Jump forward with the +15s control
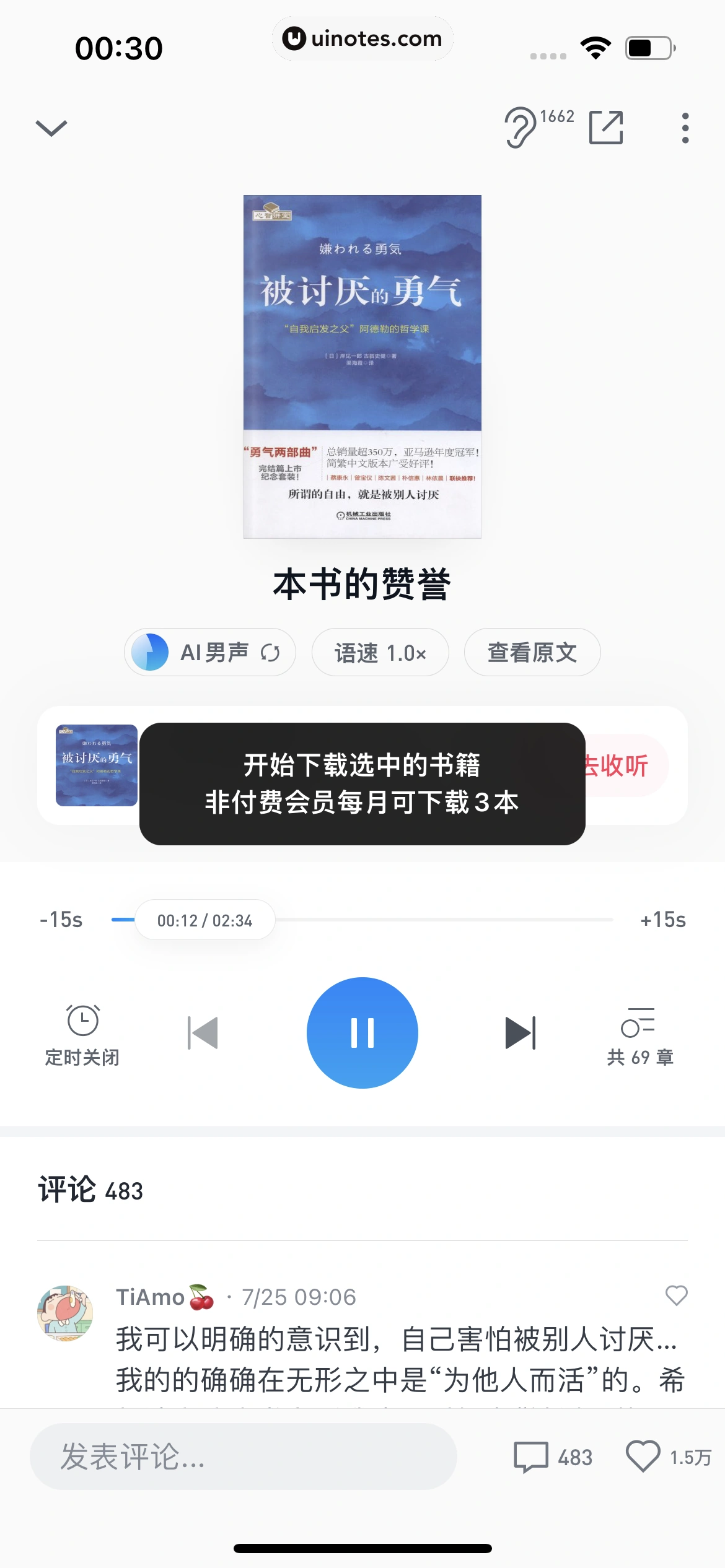 [664, 920]
